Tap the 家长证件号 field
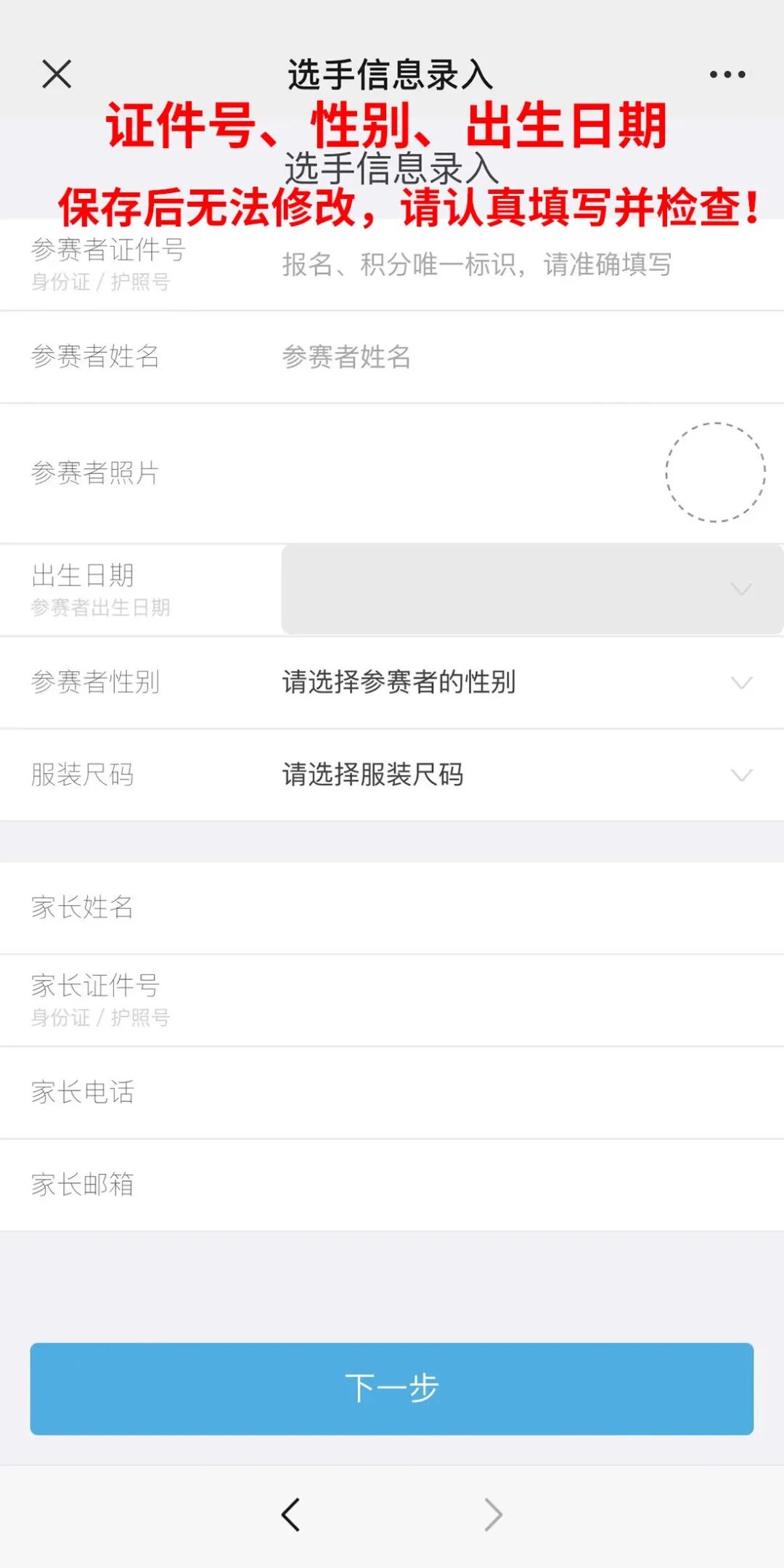 (392, 1000)
